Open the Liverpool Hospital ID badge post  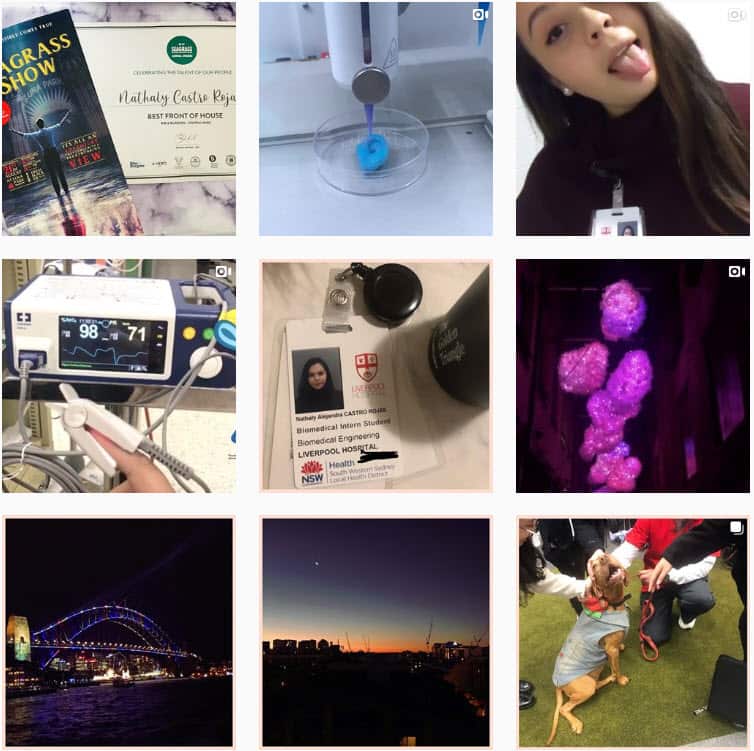(376, 376)
